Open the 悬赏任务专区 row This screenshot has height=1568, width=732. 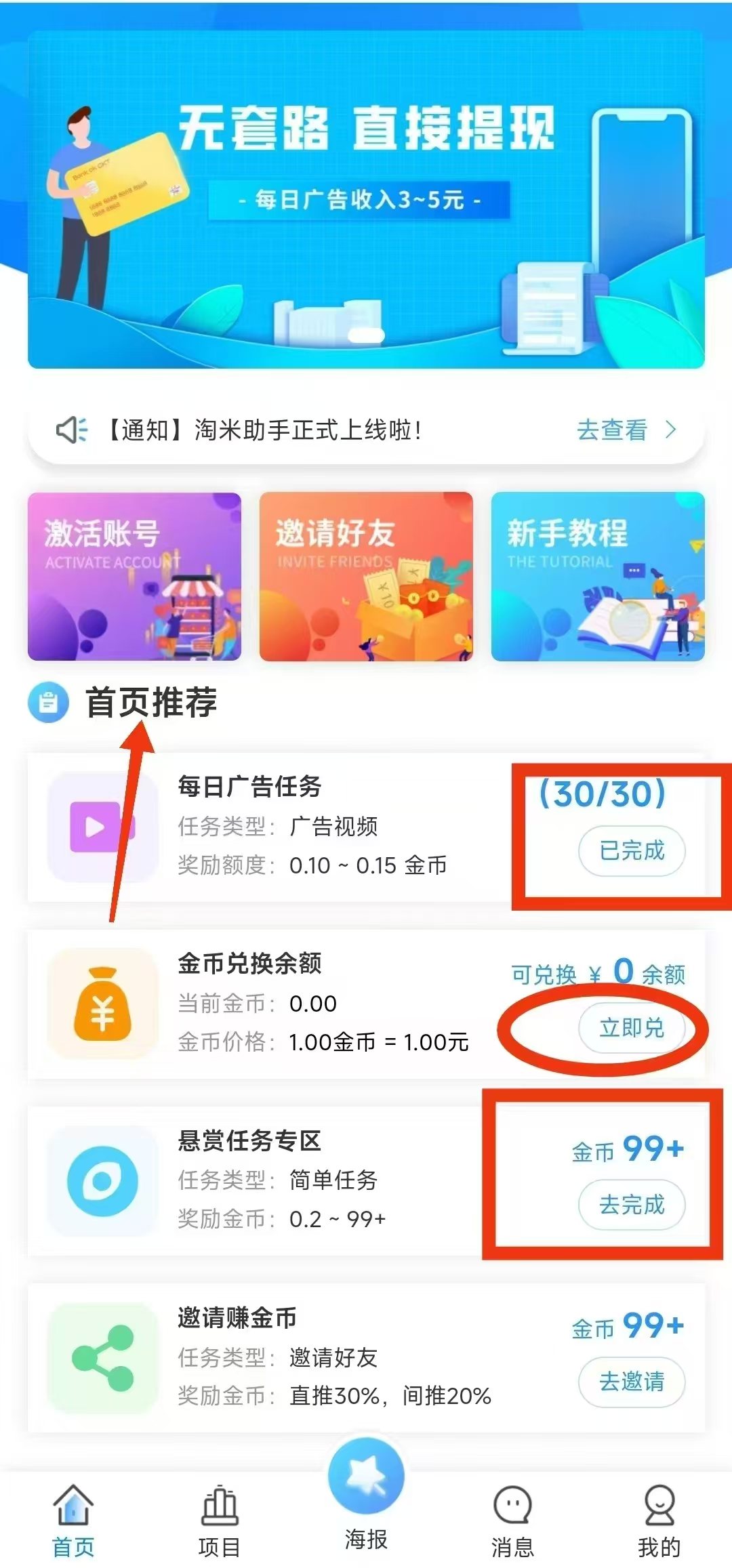pyautogui.click(x=366, y=1181)
